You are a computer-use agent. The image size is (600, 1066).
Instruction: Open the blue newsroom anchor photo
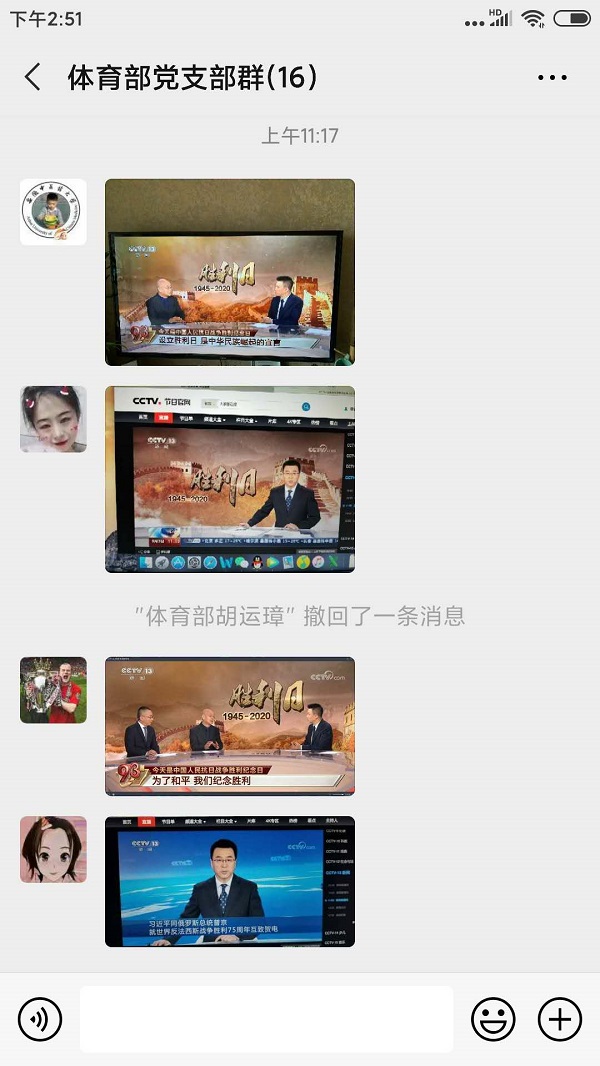(230, 881)
